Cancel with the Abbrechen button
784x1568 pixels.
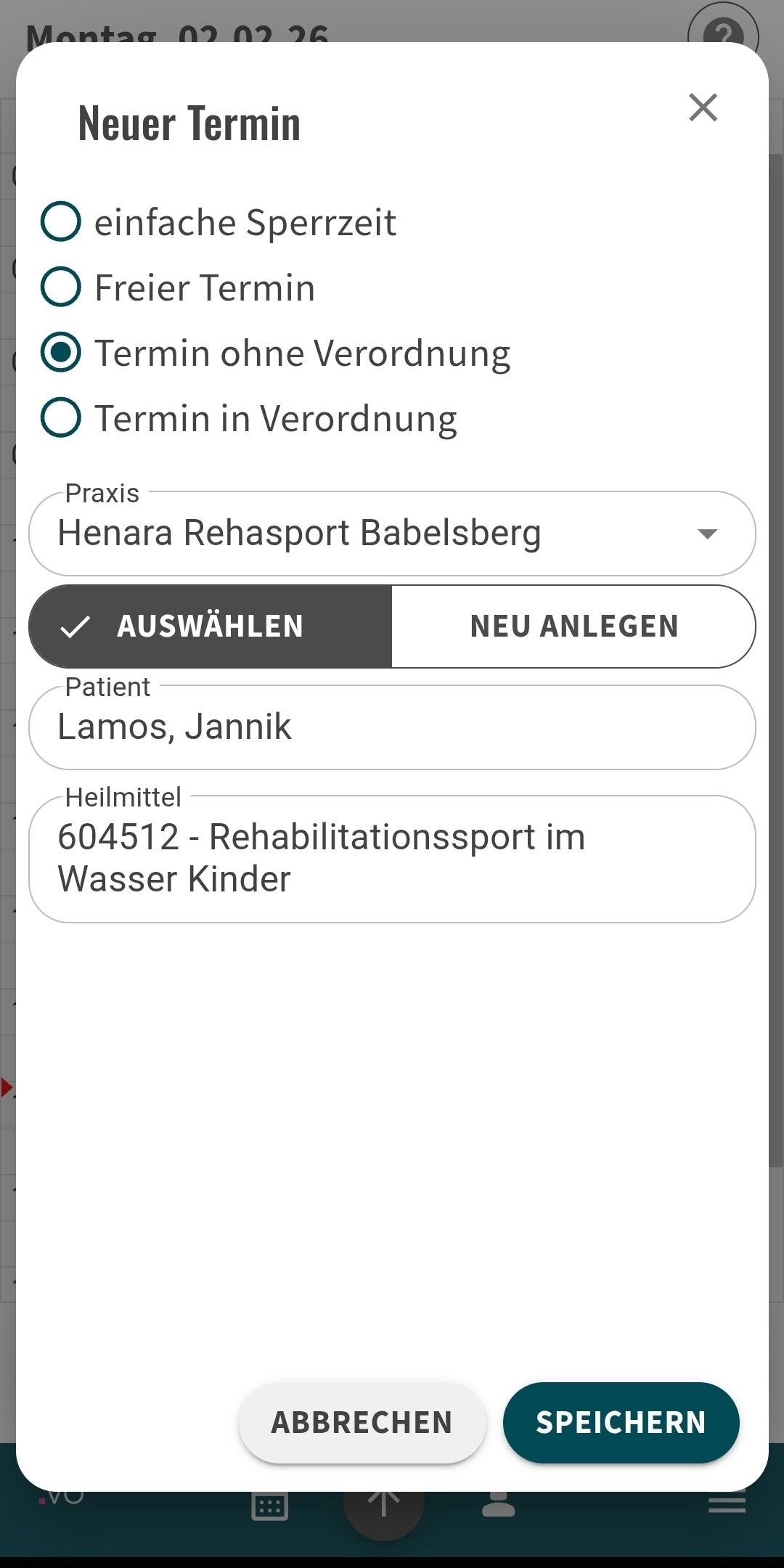pos(362,1423)
